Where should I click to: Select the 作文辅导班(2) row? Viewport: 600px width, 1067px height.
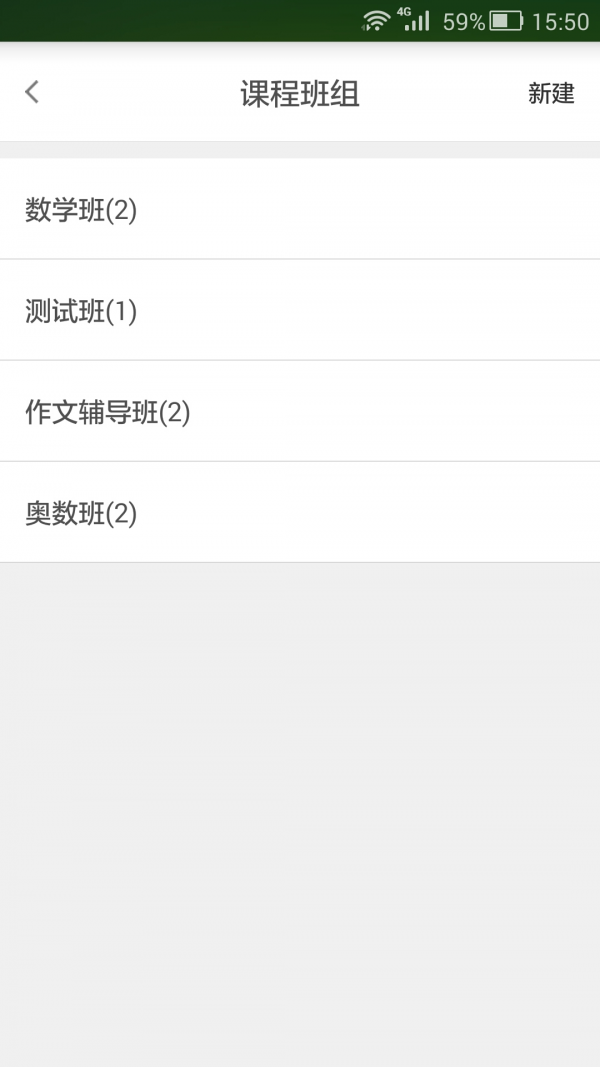(300, 412)
